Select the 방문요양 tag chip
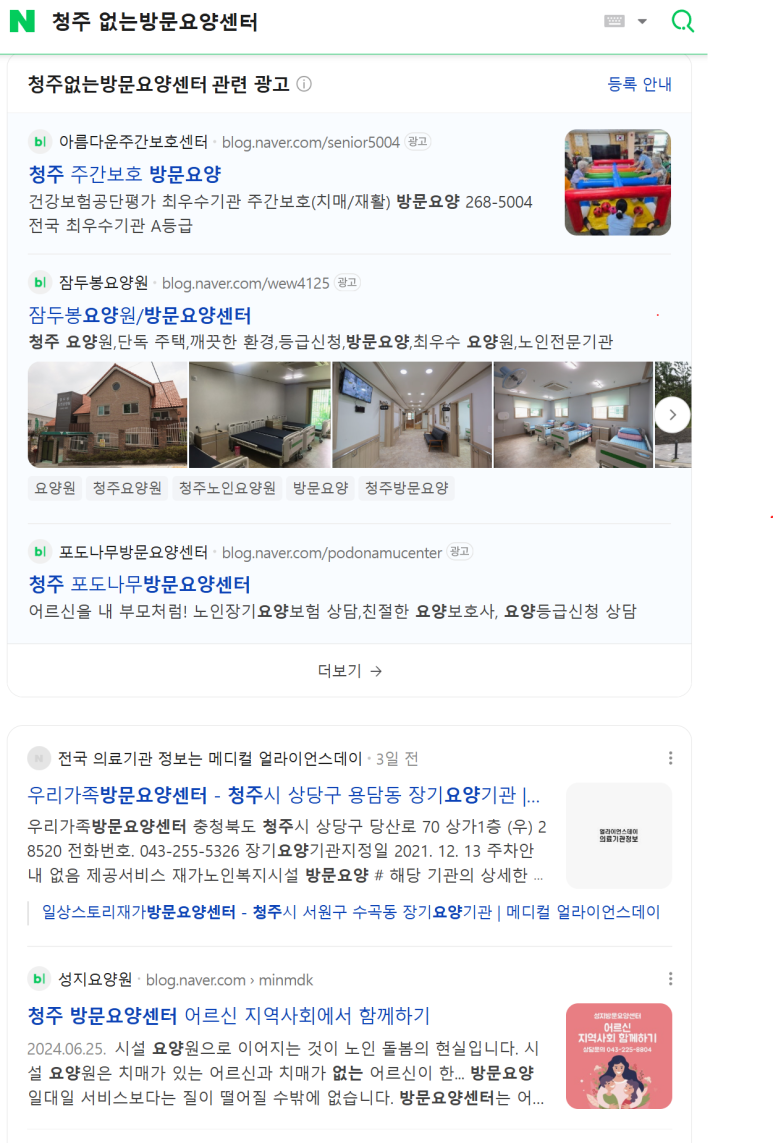 point(321,488)
